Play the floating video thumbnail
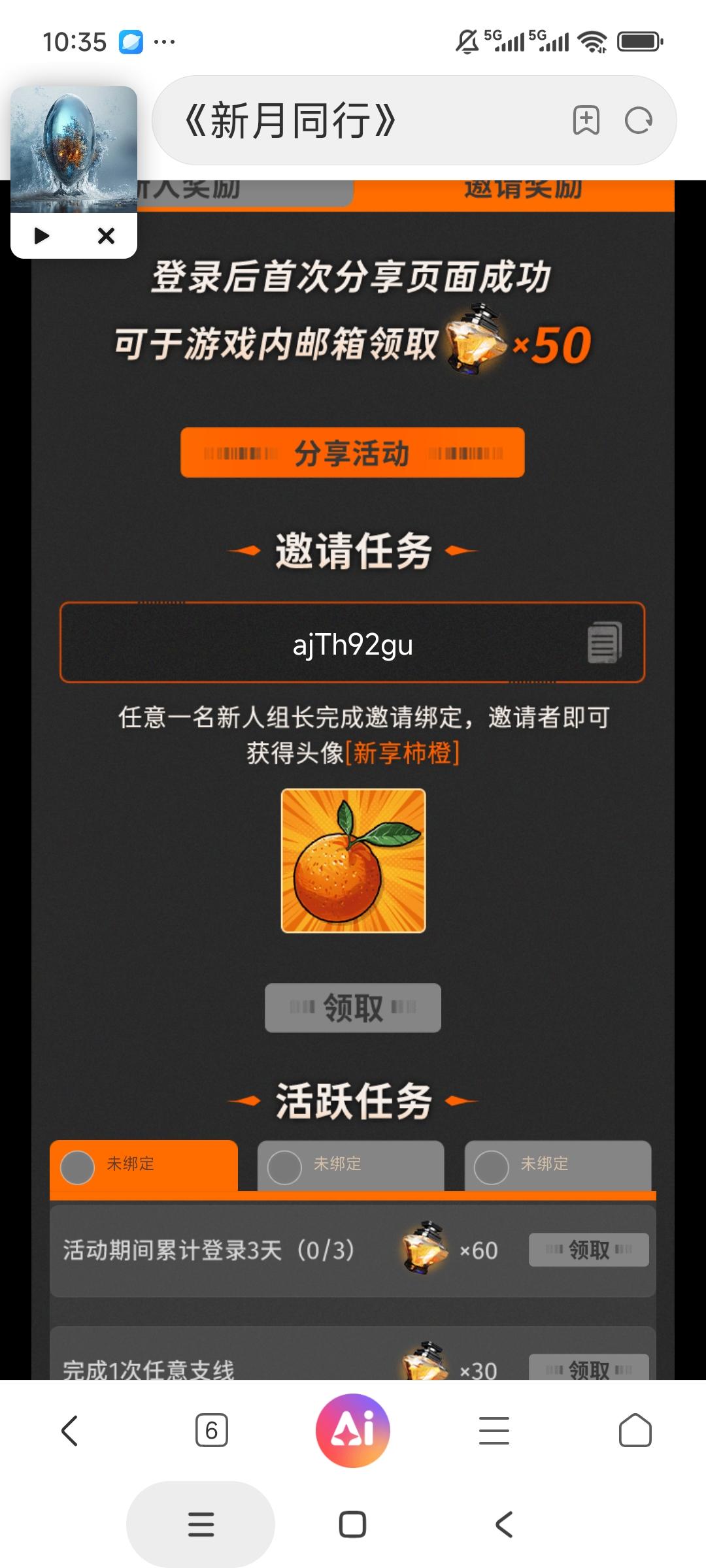 tap(42, 236)
